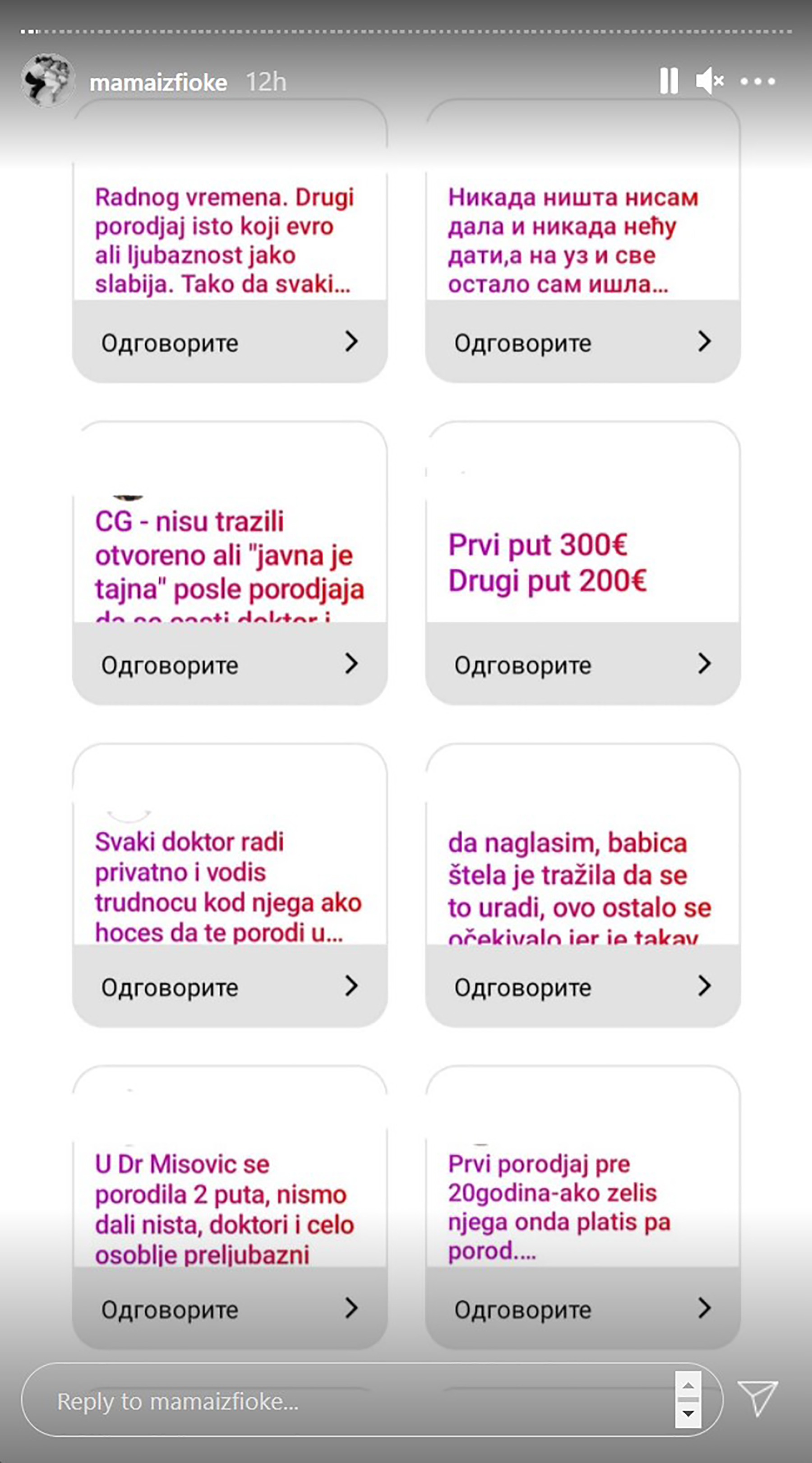Select Одговорите under 'Prvi put 300€' message
Image resolution: width=812 pixels, height=1463 pixels.
[x=521, y=664]
